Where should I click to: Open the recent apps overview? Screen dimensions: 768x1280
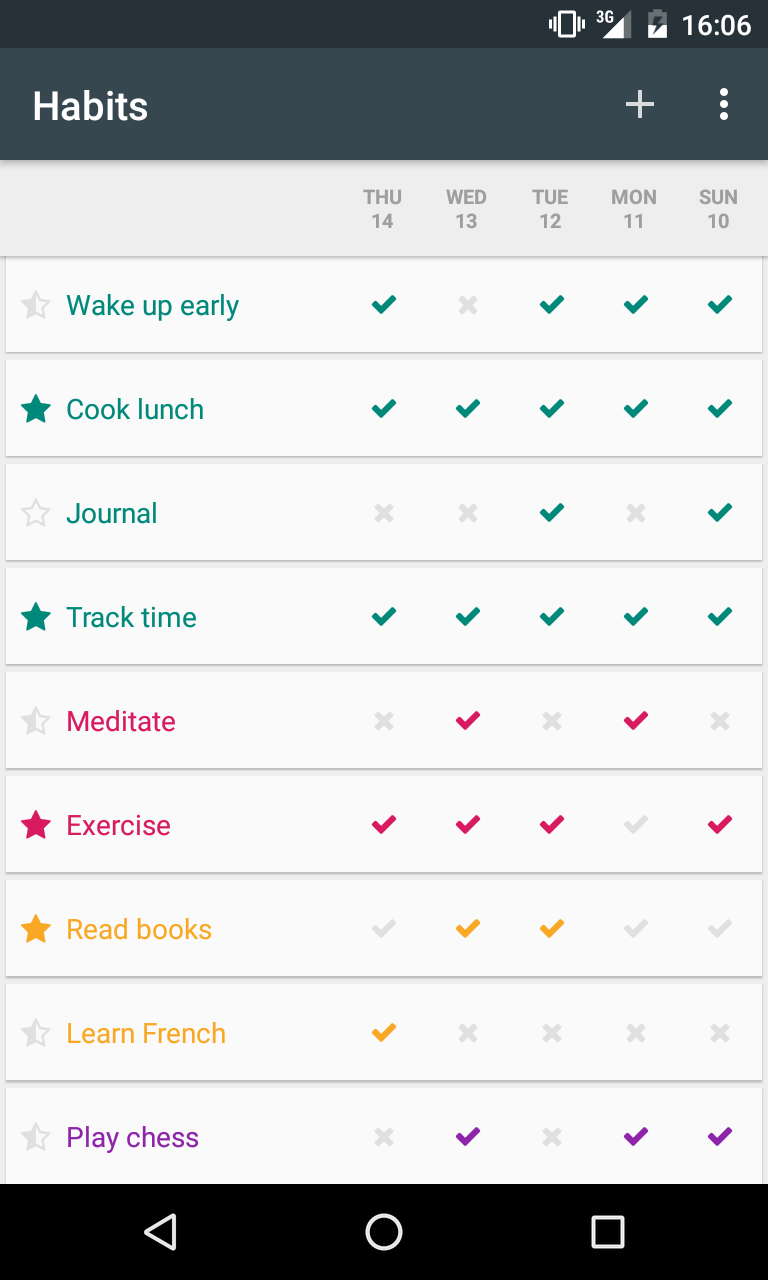click(x=607, y=1232)
